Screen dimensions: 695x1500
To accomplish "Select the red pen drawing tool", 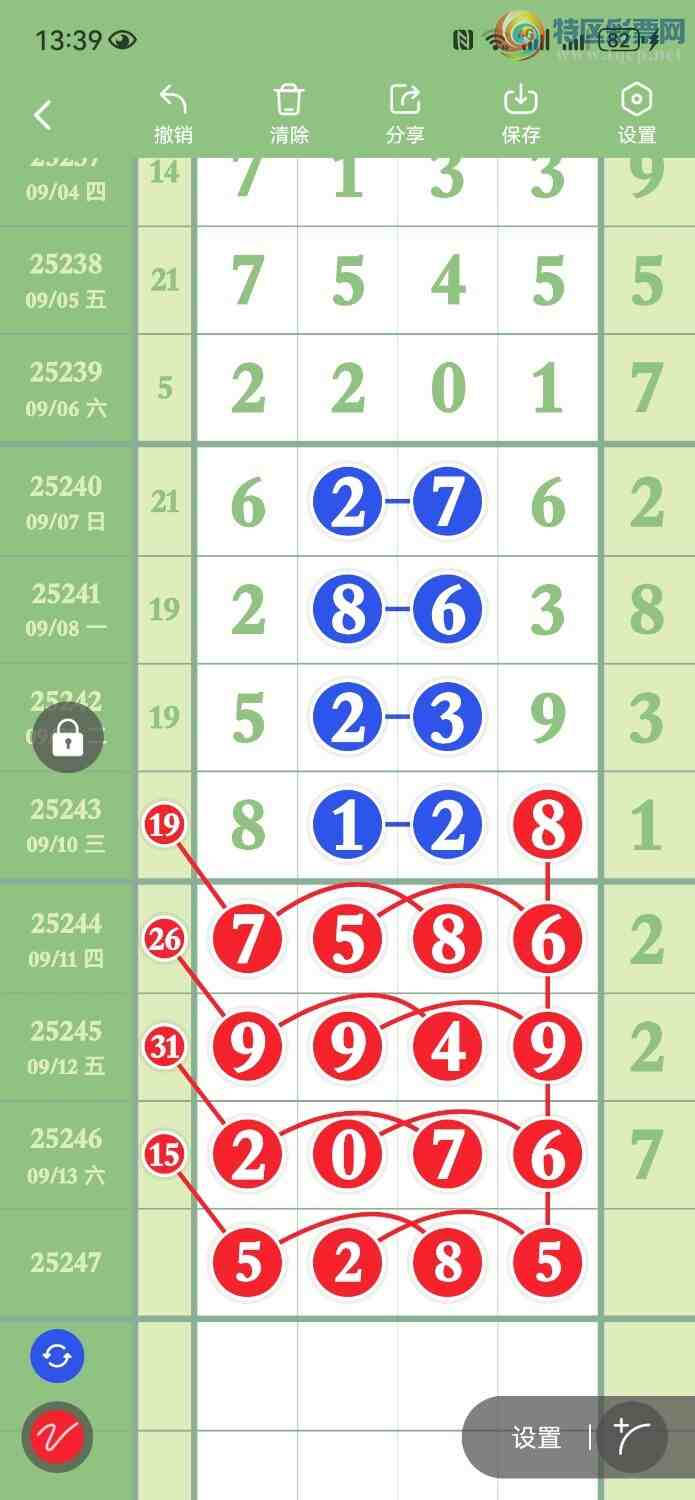I will (57, 1438).
